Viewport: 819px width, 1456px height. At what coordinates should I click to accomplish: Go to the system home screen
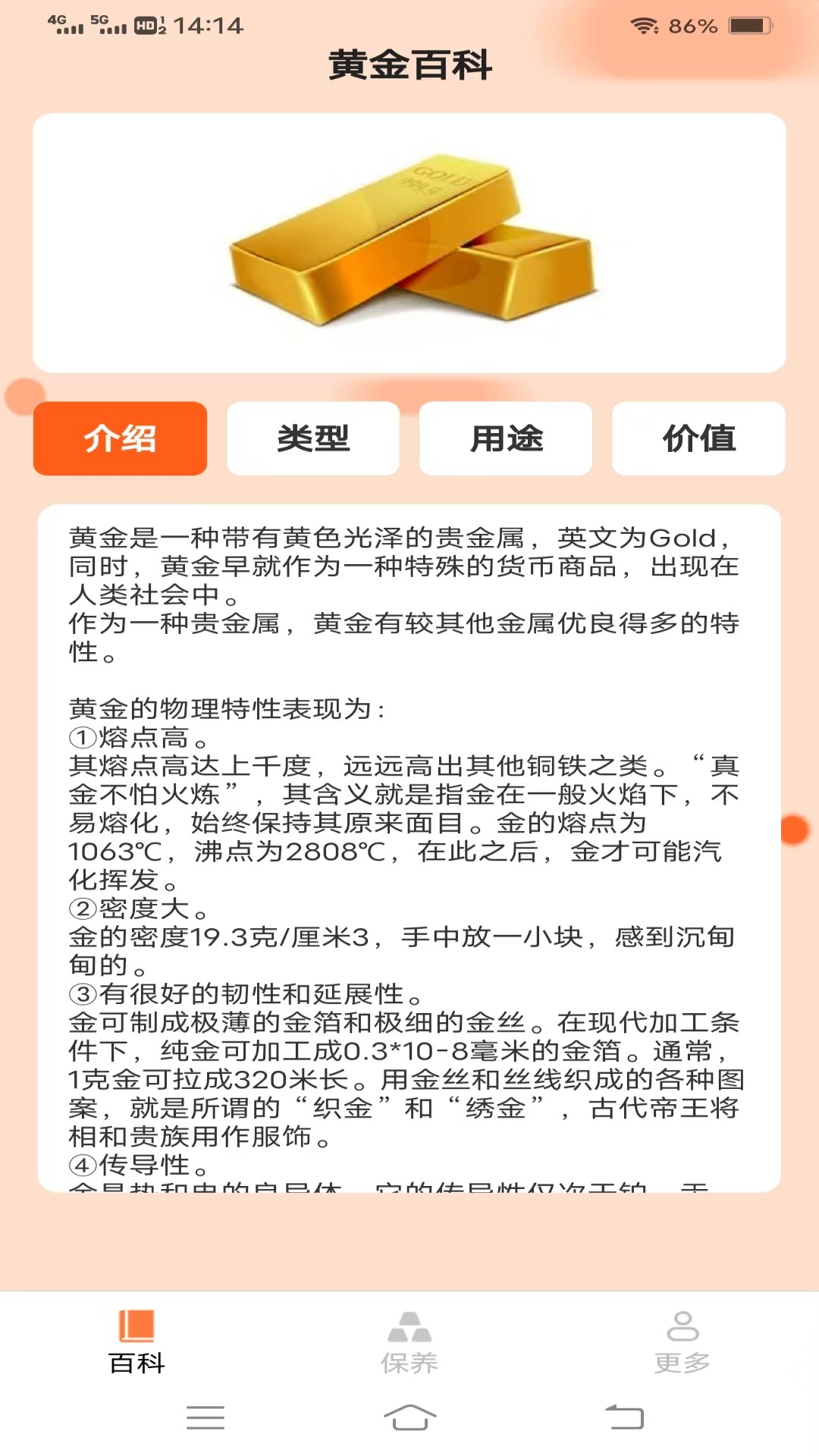click(x=409, y=1417)
